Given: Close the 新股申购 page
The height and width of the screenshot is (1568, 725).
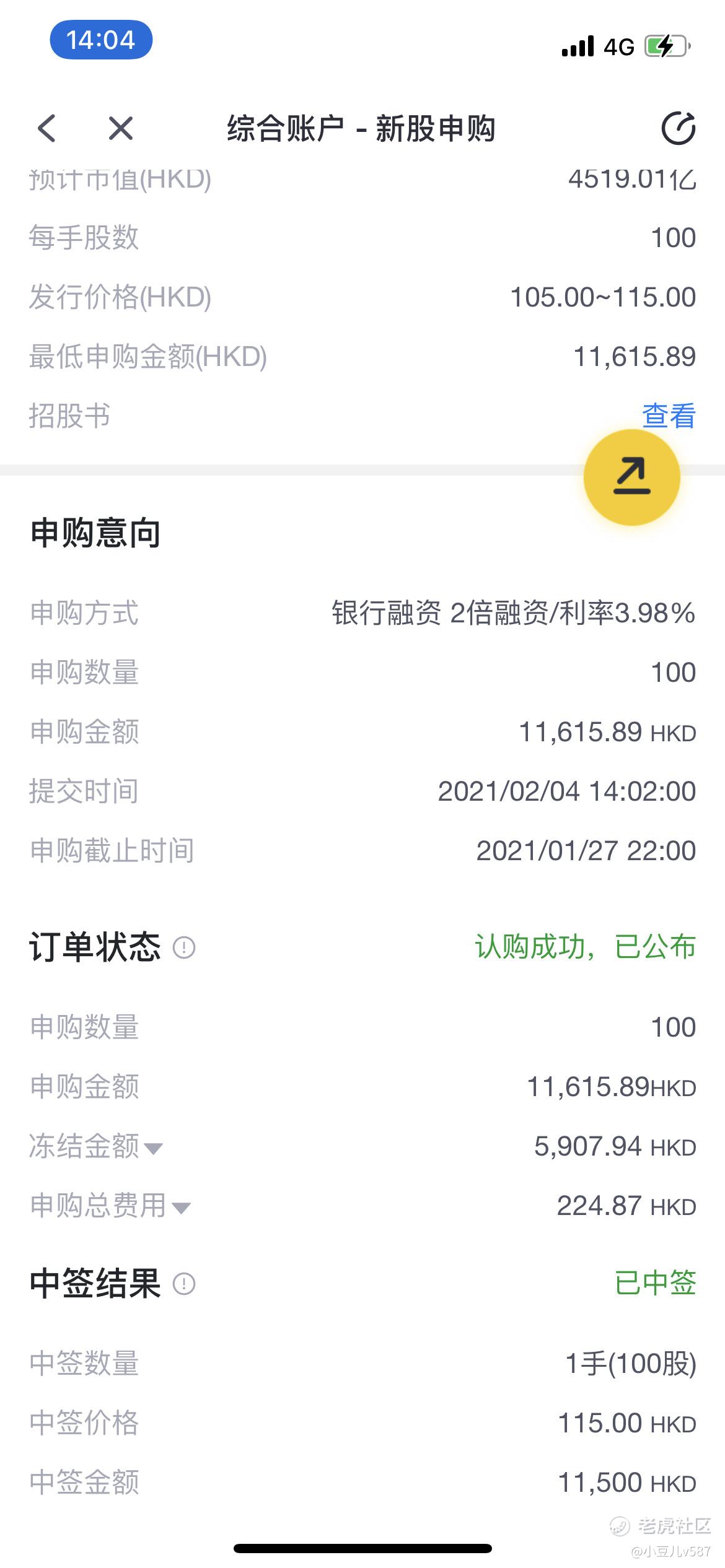Looking at the screenshot, I should tap(120, 129).
